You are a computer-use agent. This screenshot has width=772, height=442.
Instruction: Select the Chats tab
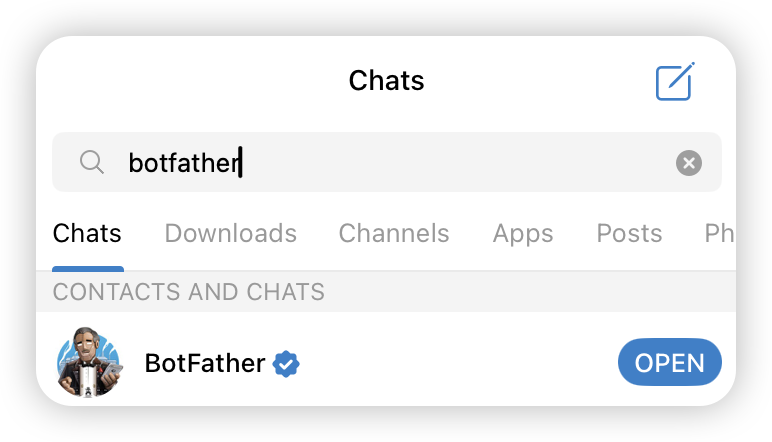click(87, 234)
